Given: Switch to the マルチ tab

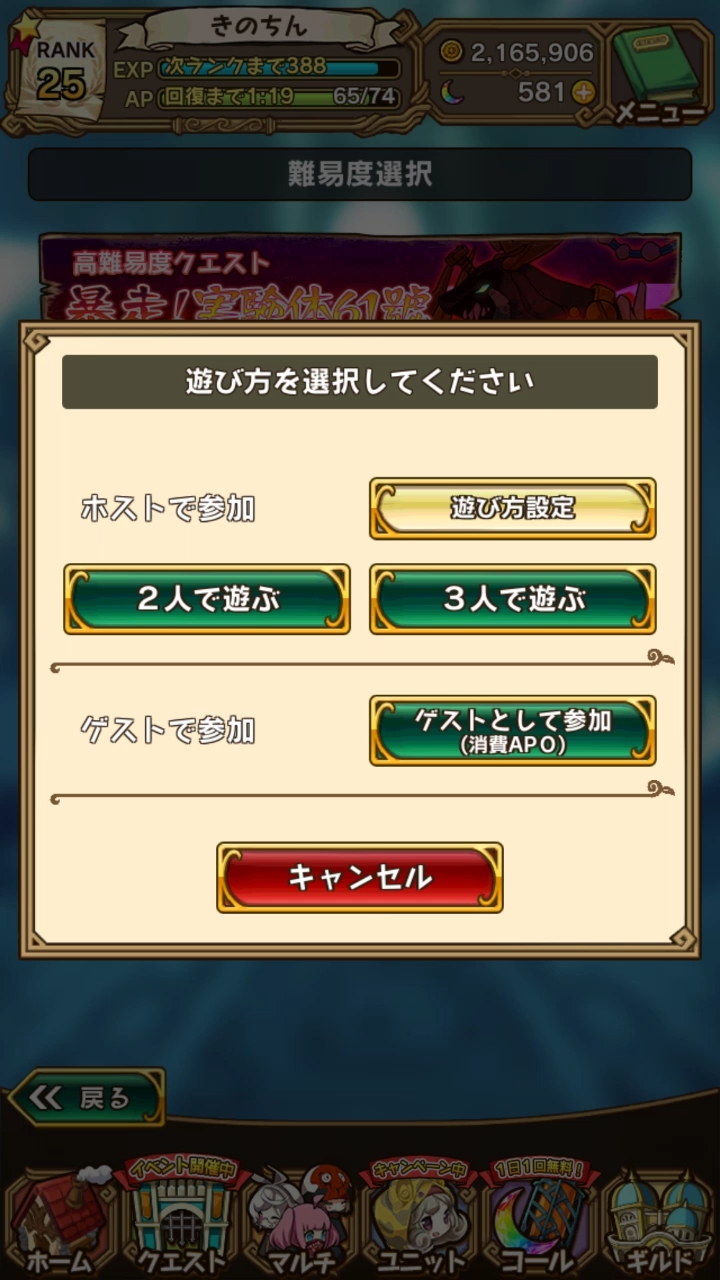Looking at the screenshot, I should coord(298,1225).
